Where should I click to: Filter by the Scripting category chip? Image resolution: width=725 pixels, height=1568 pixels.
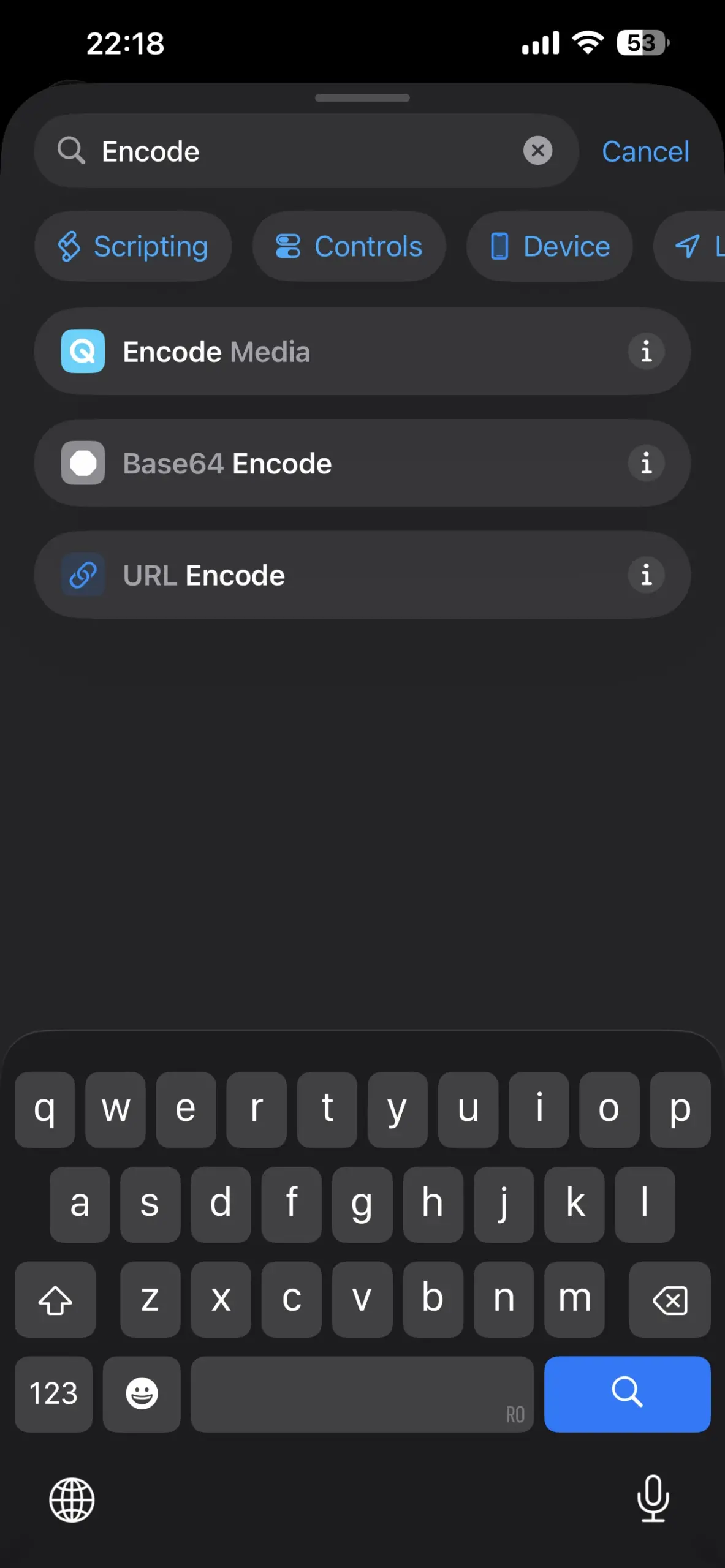(x=133, y=246)
